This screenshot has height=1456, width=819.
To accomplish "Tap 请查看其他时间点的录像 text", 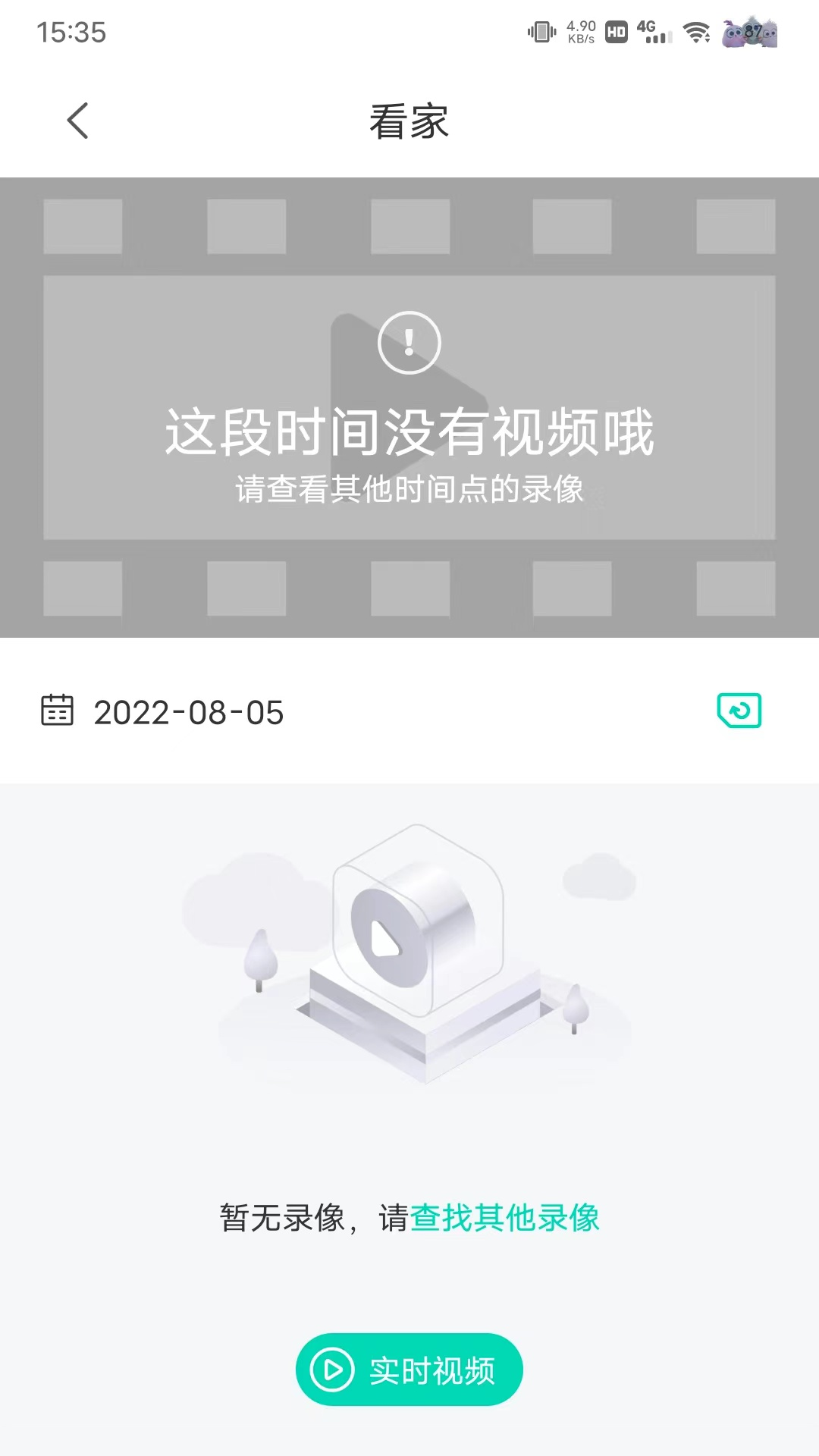I will [x=409, y=489].
